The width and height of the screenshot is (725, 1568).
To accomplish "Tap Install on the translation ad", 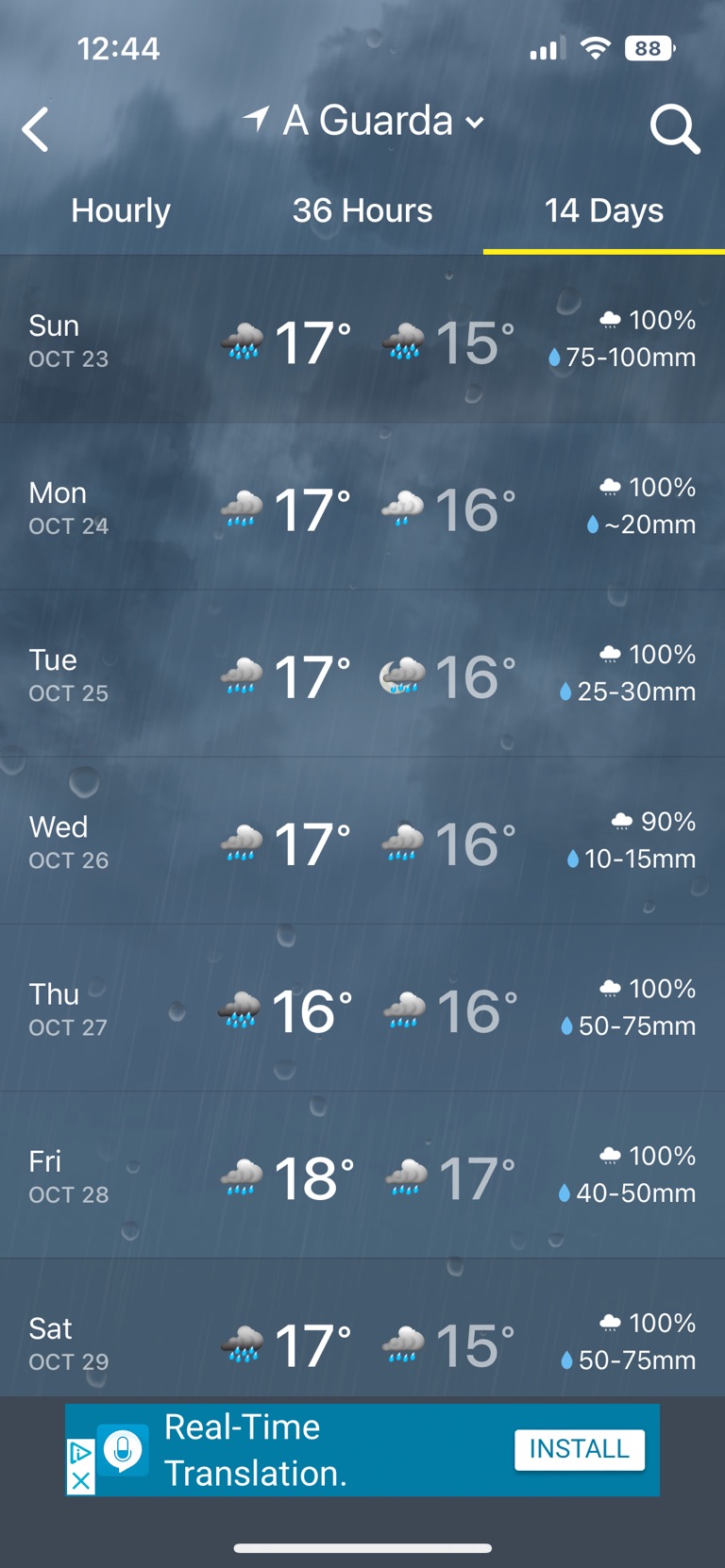I will tap(579, 1449).
